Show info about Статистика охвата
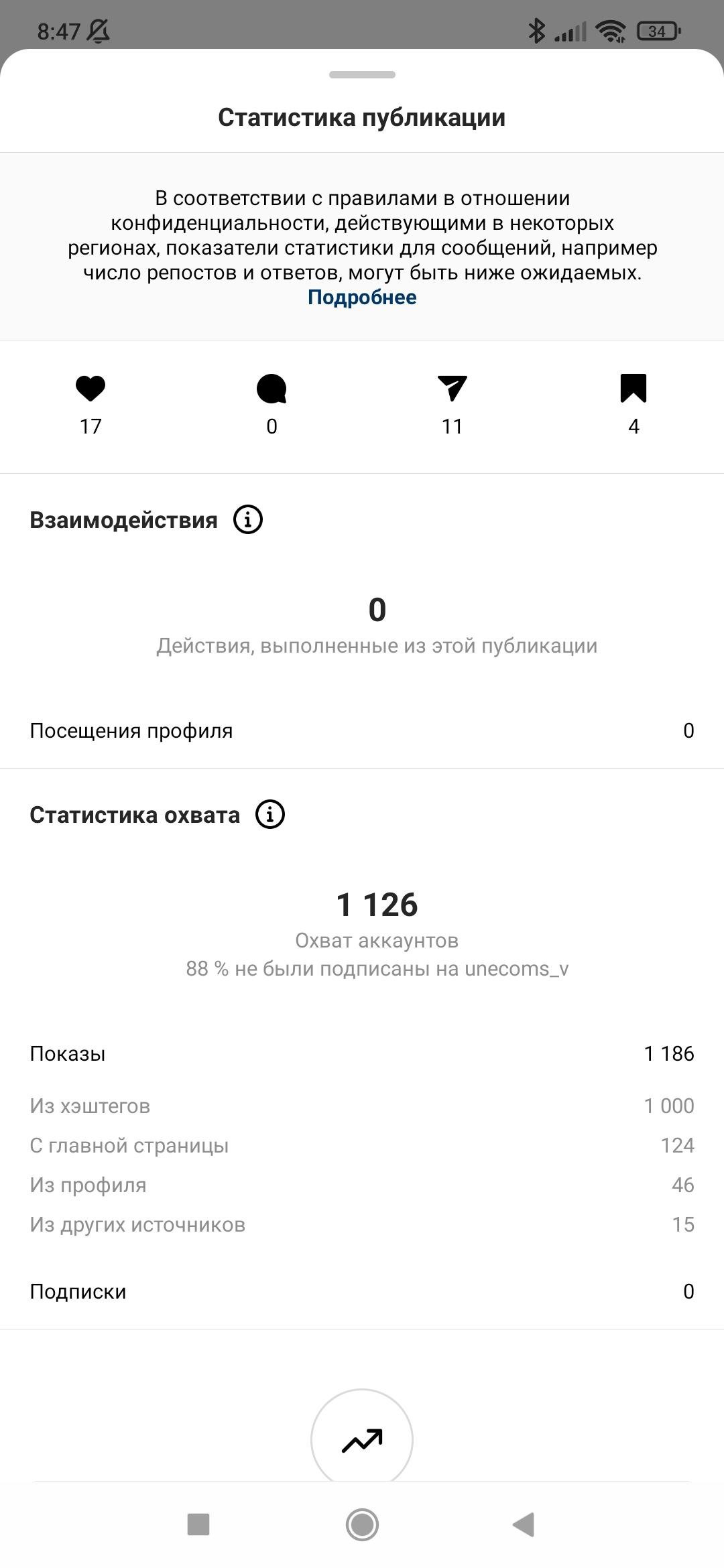 (x=270, y=814)
